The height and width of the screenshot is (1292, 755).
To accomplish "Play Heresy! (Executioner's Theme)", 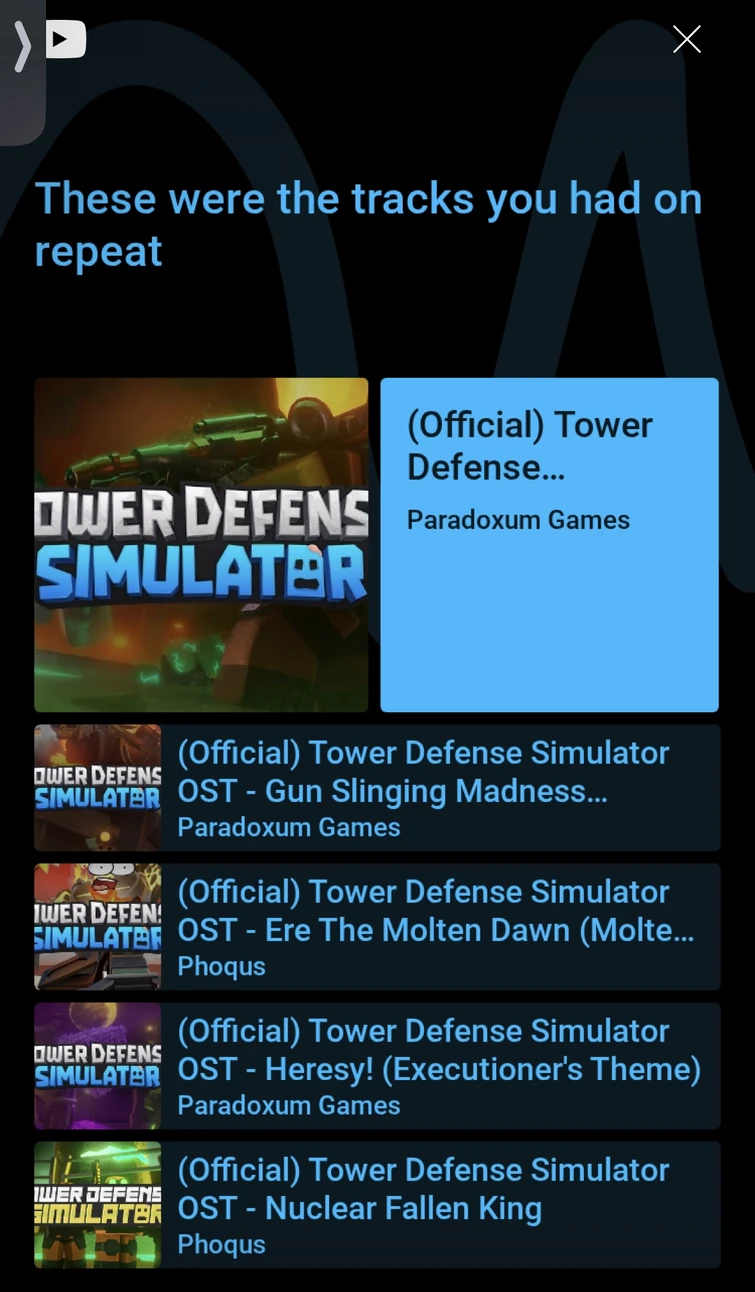I will [377, 1066].
